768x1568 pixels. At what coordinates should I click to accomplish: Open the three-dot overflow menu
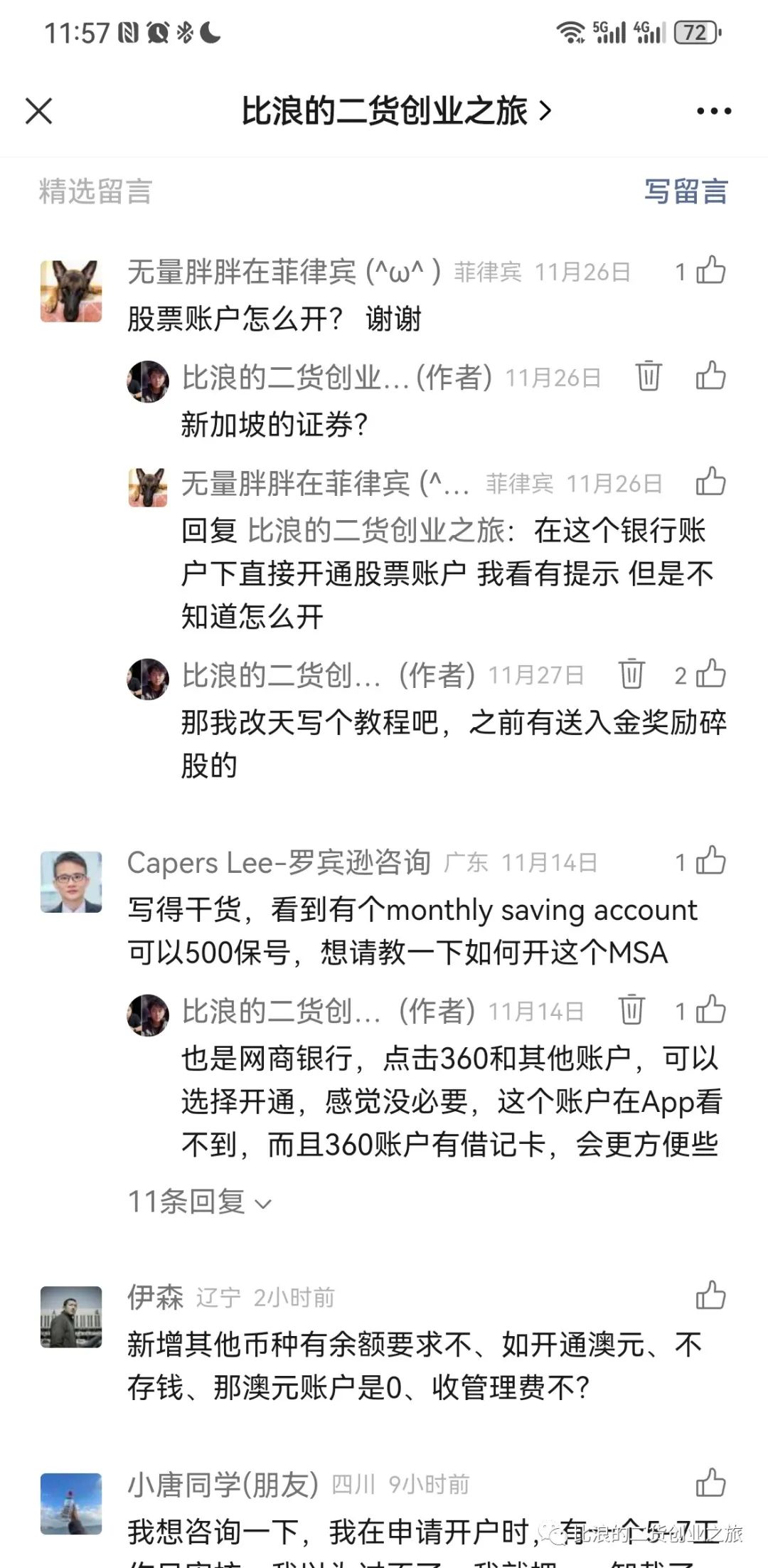tap(713, 111)
